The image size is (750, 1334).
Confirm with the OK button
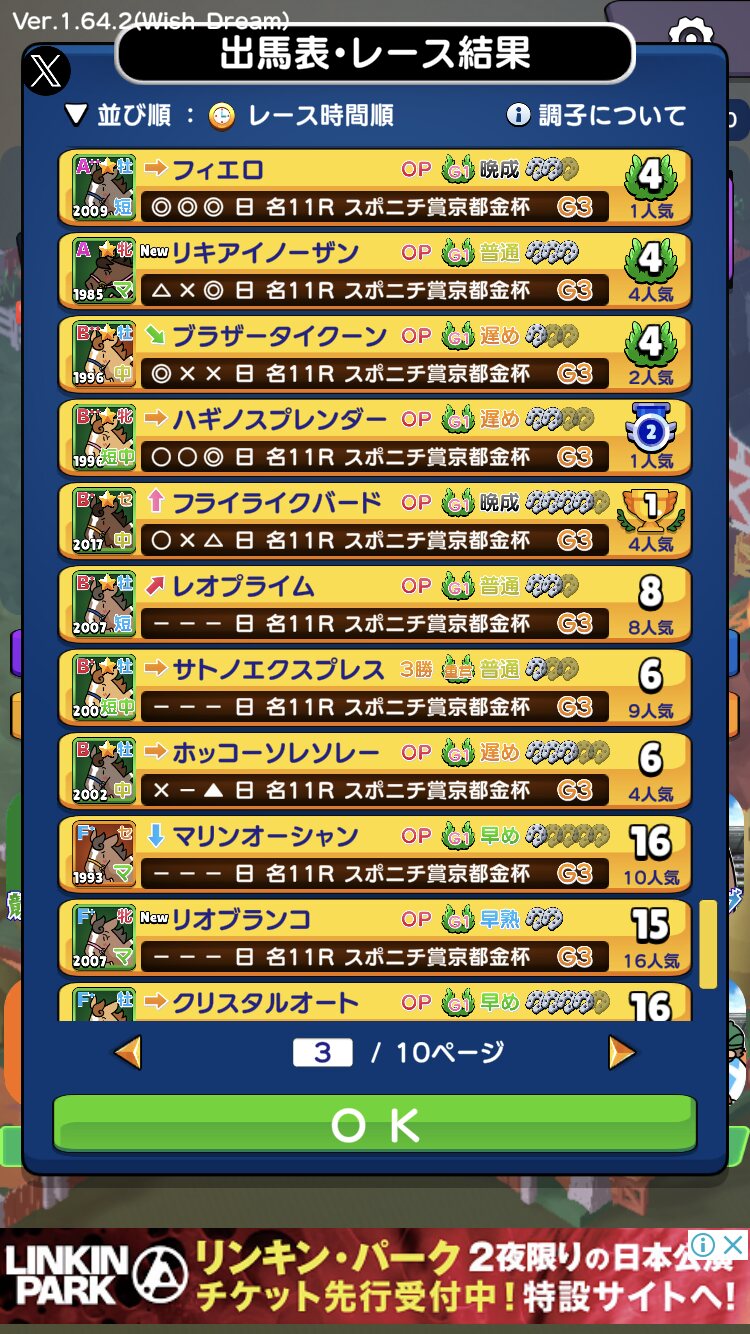[374, 1125]
